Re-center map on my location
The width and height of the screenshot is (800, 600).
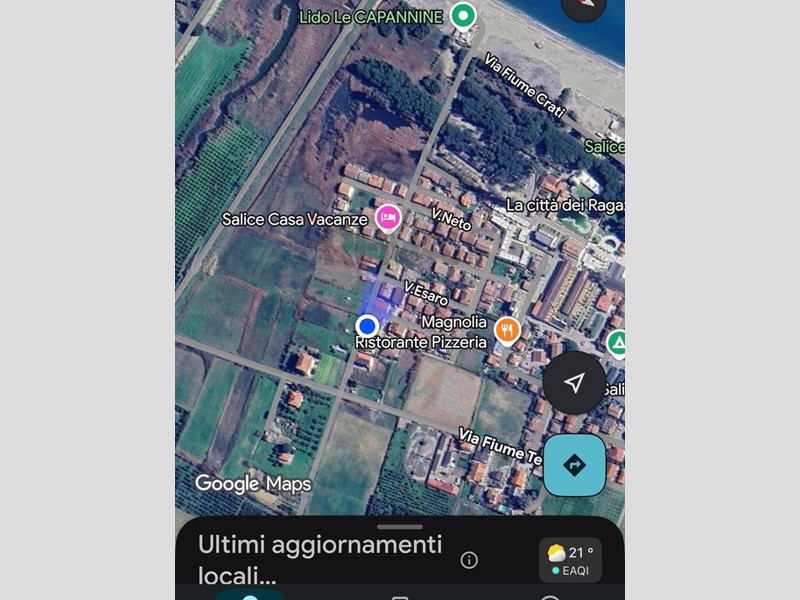(574, 383)
